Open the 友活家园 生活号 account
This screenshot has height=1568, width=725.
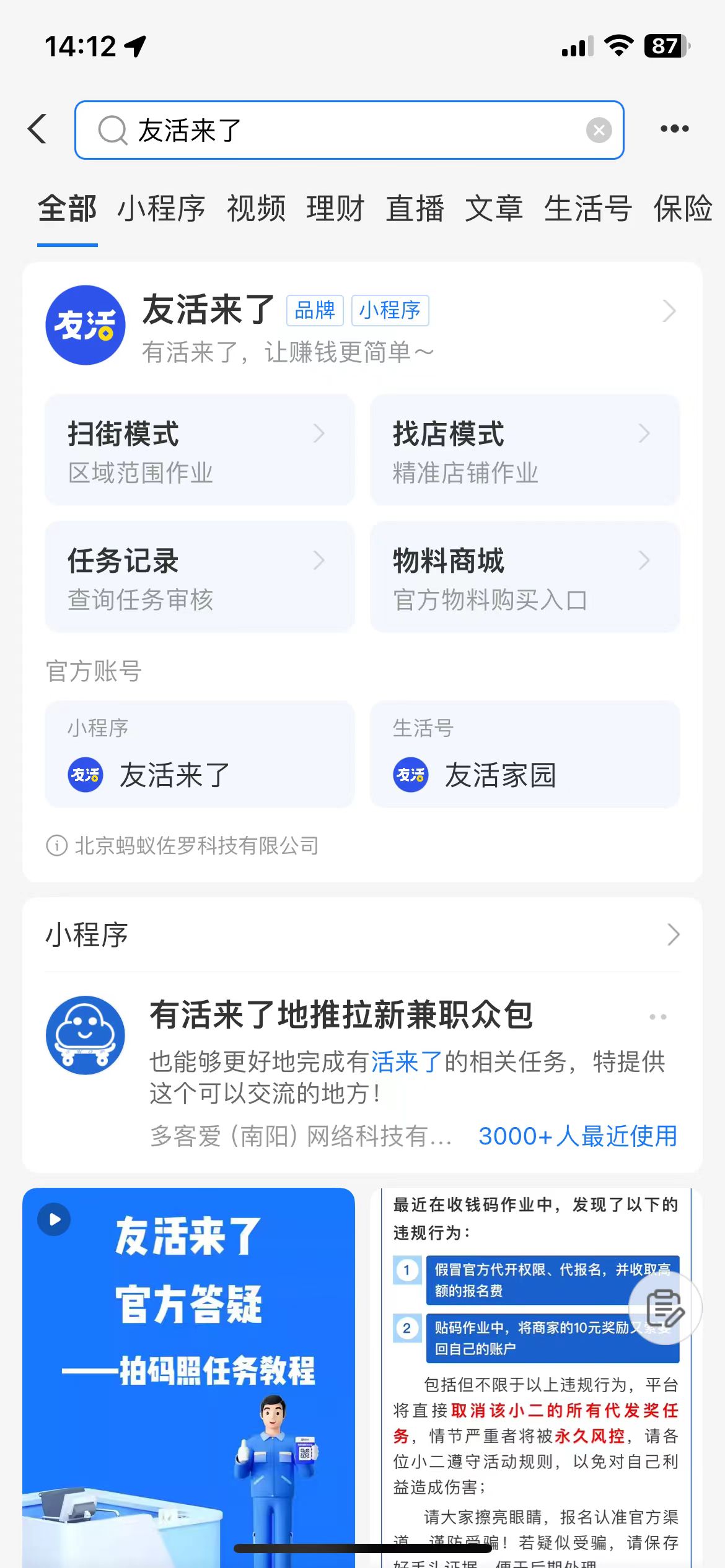(x=525, y=755)
